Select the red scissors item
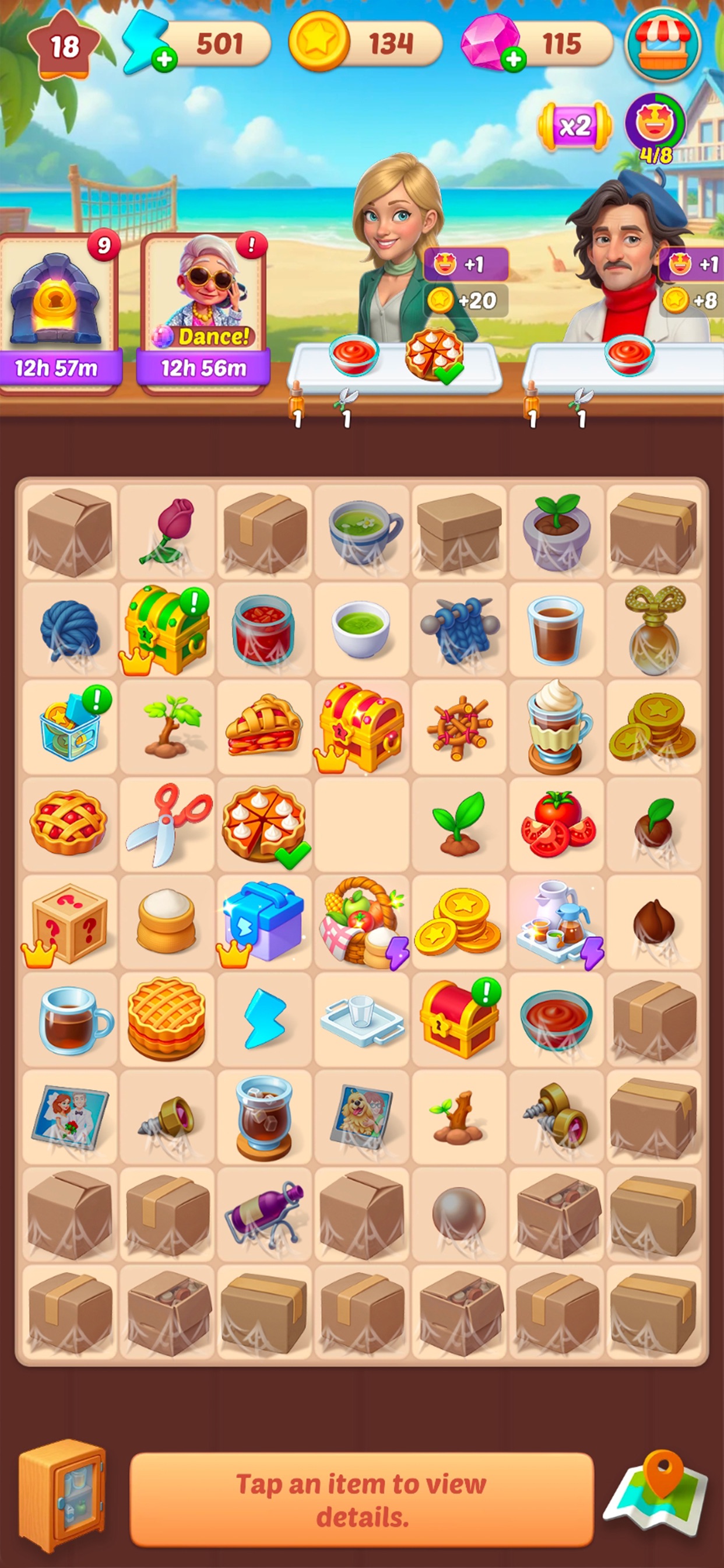This screenshot has width=724, height=1568. (x=167, y=823)
